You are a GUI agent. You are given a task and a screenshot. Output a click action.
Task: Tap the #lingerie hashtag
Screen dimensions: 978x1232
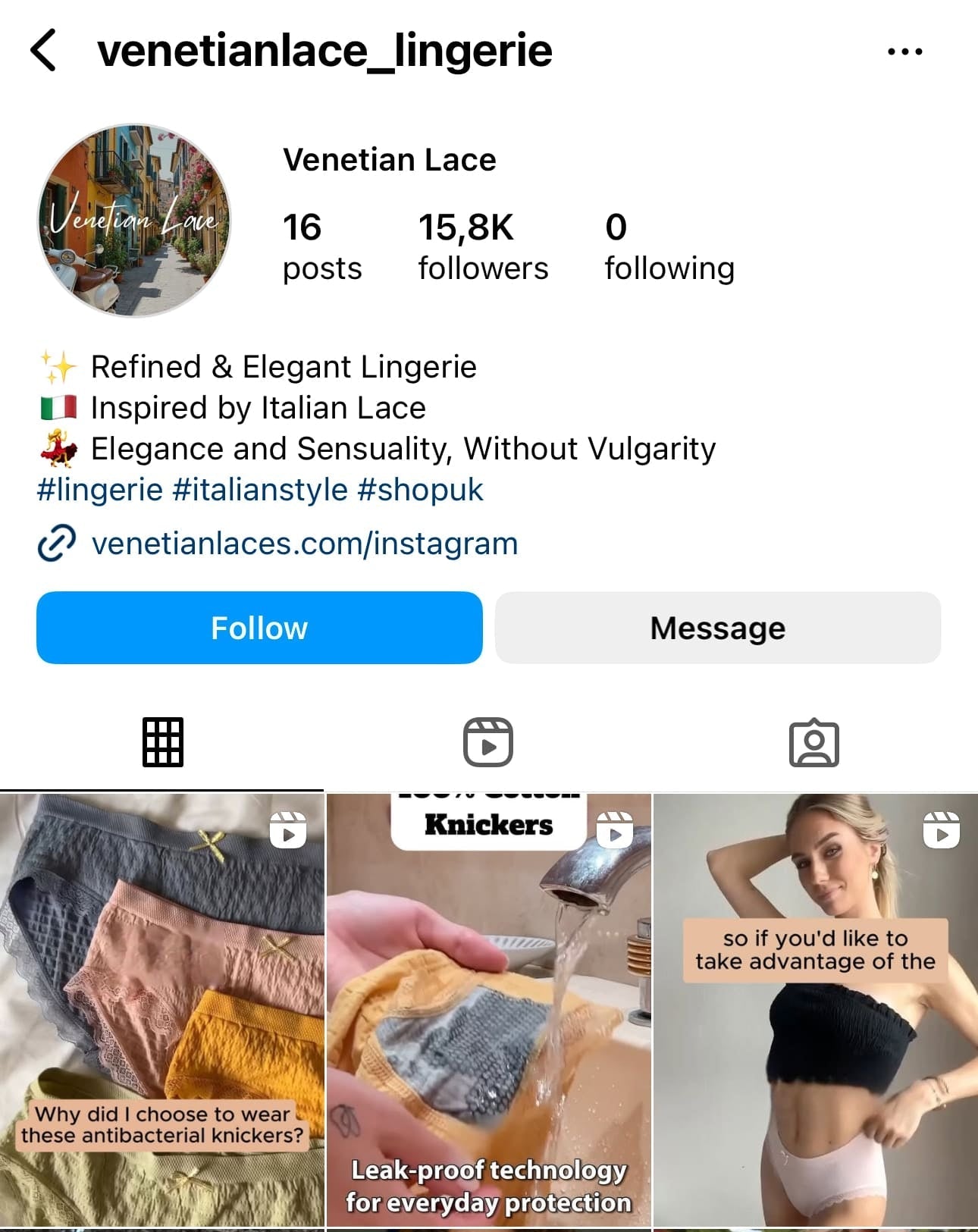(x=100, y=490)
